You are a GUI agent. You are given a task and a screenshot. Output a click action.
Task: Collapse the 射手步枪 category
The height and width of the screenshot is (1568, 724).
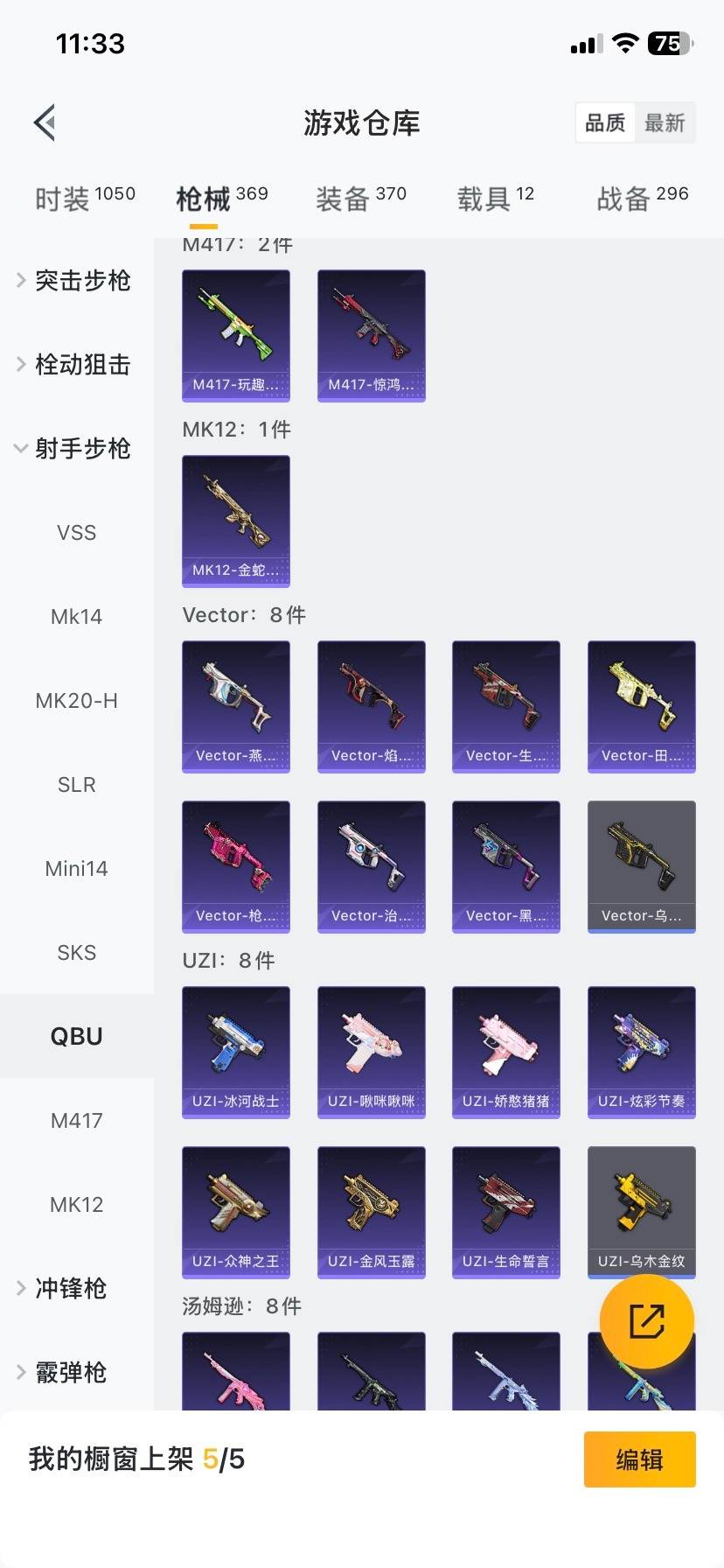click(77, 449)
